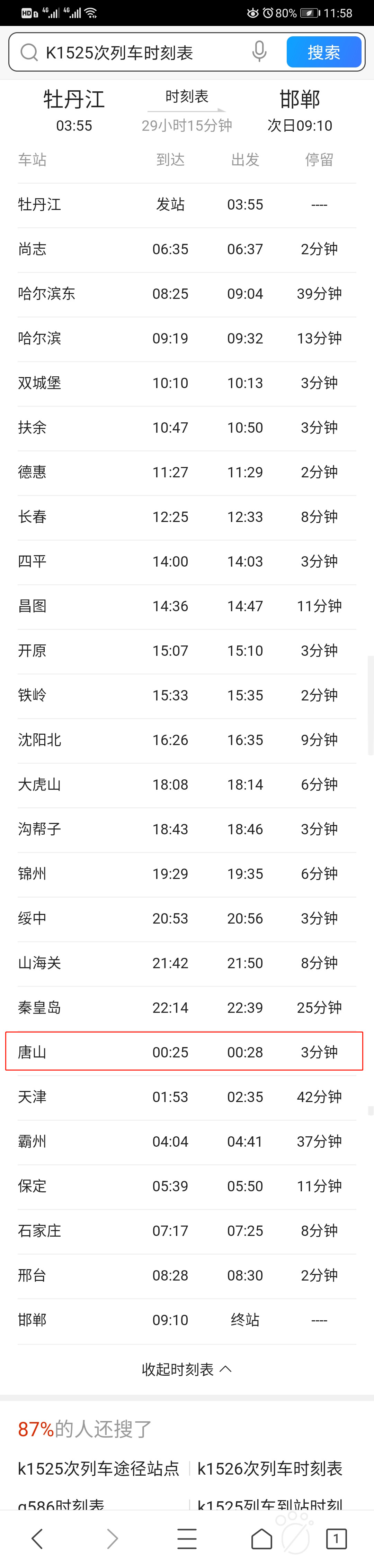
Task: Go back with the browser back arrow
Action: tap(37, 1538)
